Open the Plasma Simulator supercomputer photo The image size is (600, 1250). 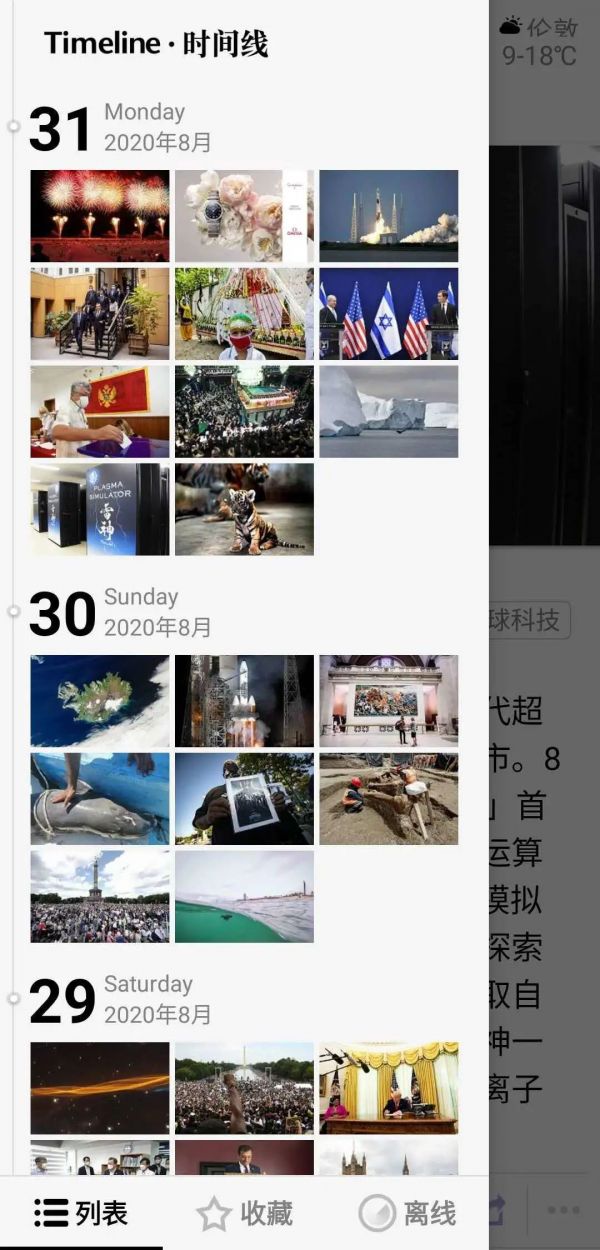click(100, 509)
